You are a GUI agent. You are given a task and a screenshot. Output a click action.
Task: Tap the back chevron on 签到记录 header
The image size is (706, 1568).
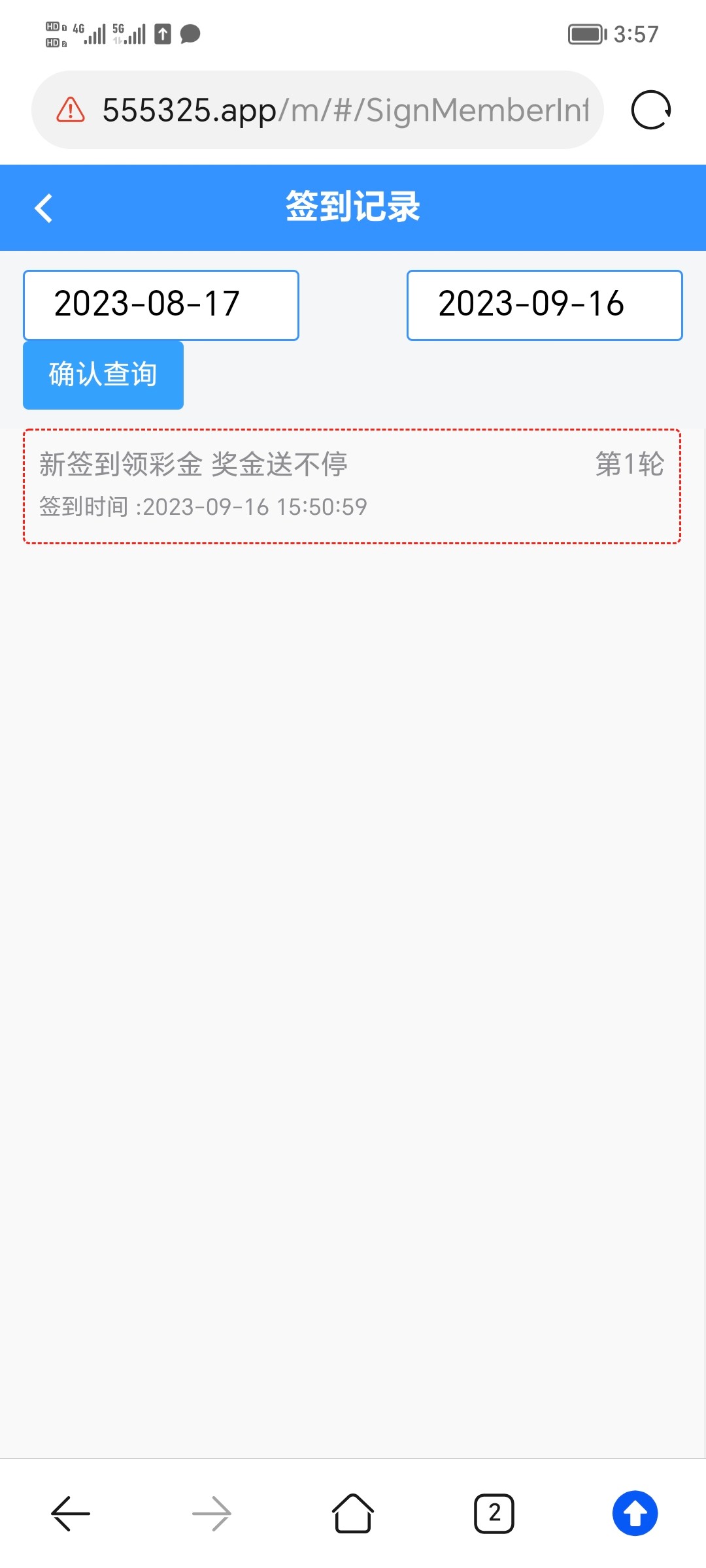point(43,208)
